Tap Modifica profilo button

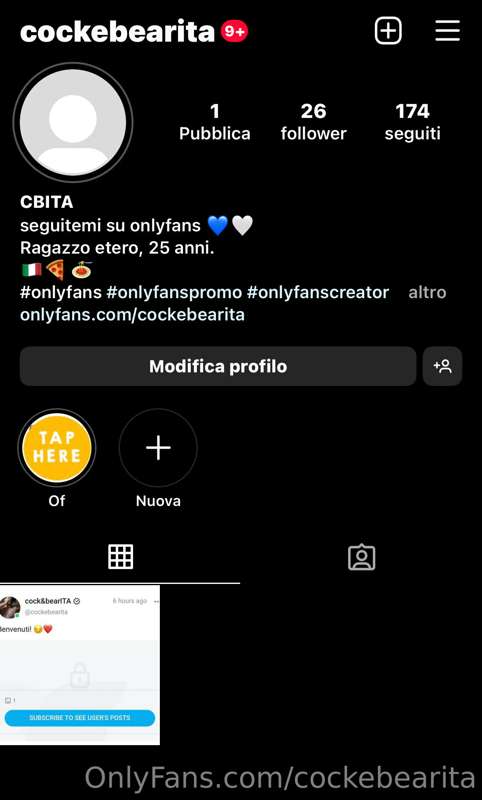pyautogui.click(x=218, y=366)
